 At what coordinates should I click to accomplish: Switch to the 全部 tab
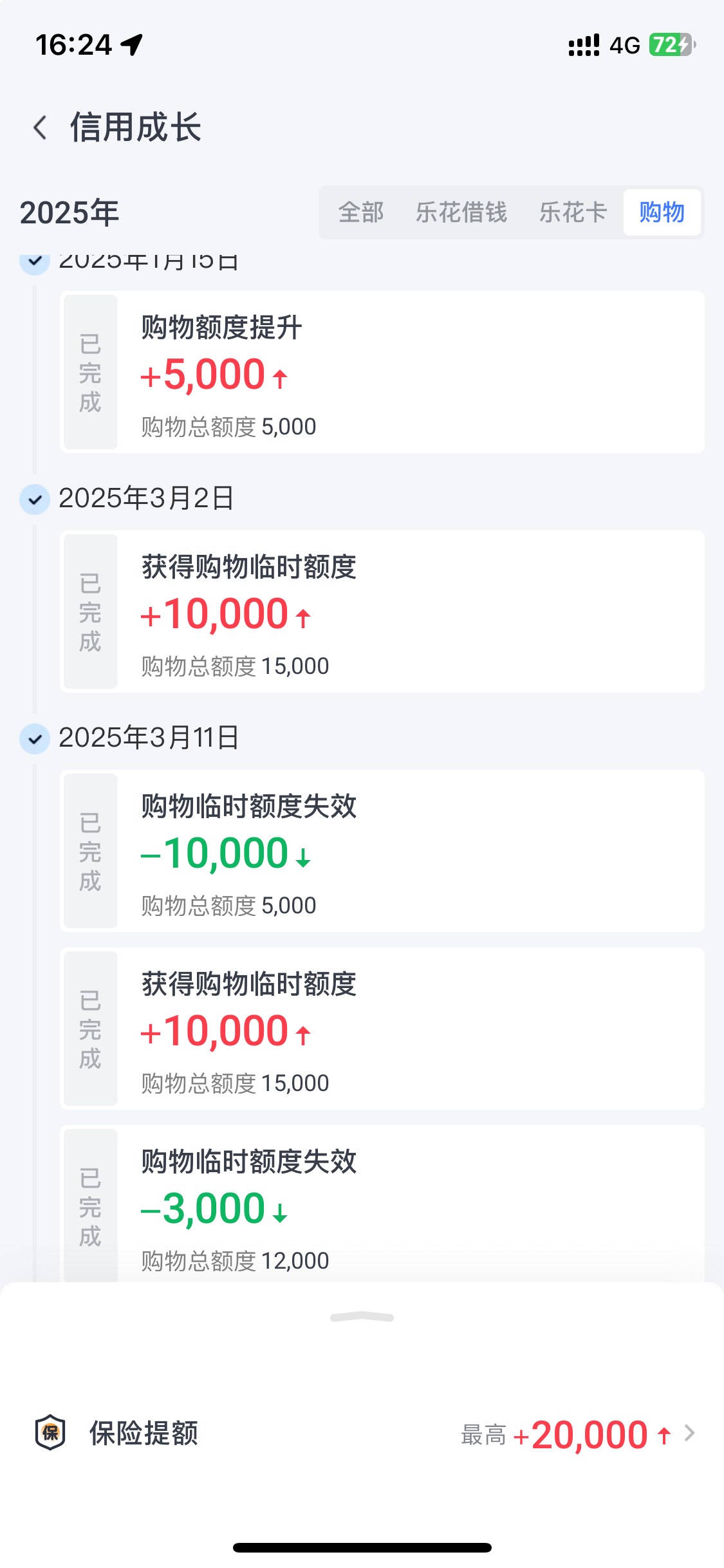pos(360,212)
